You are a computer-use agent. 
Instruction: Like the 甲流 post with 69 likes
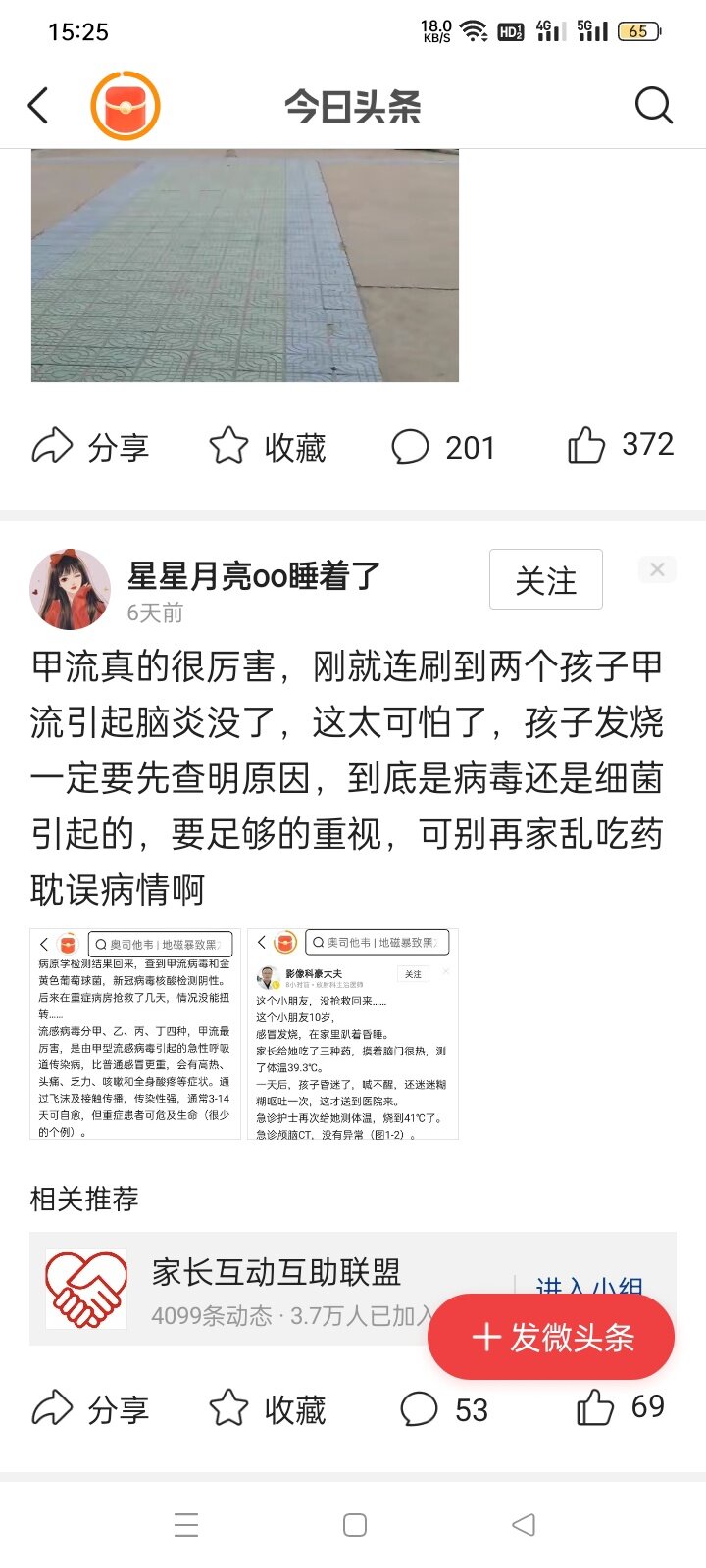pyautogui.click(x=621, y=1407)
